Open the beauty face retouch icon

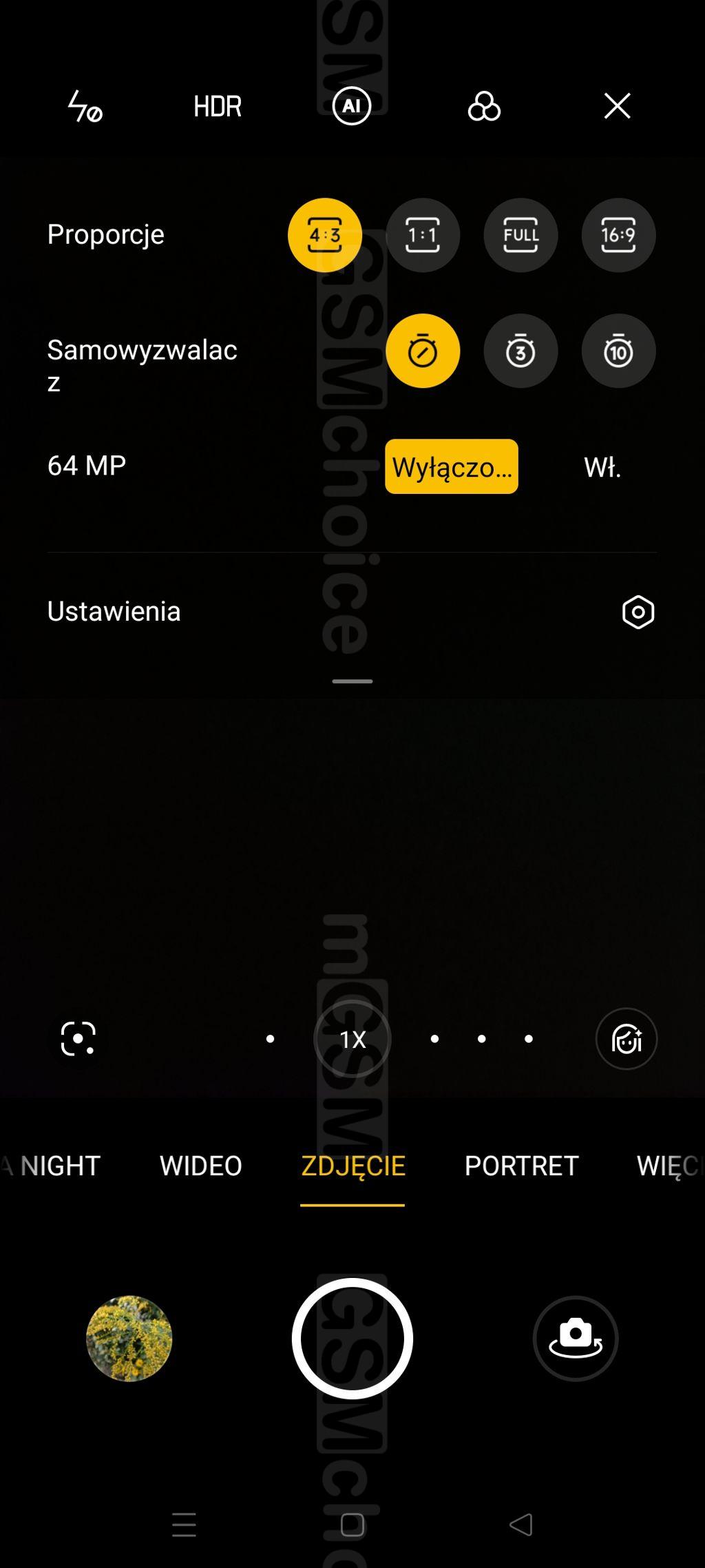click(626, 1039)
